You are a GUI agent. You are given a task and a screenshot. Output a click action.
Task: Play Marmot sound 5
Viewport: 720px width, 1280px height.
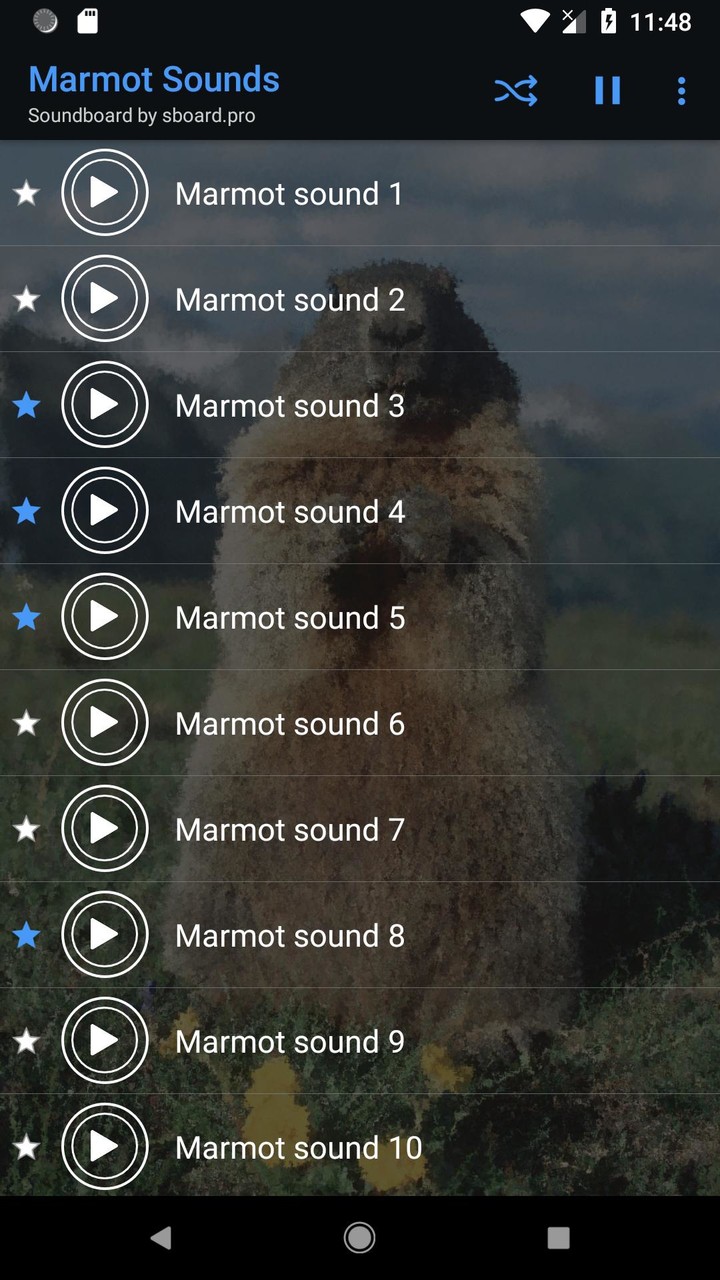pos(105,617)
